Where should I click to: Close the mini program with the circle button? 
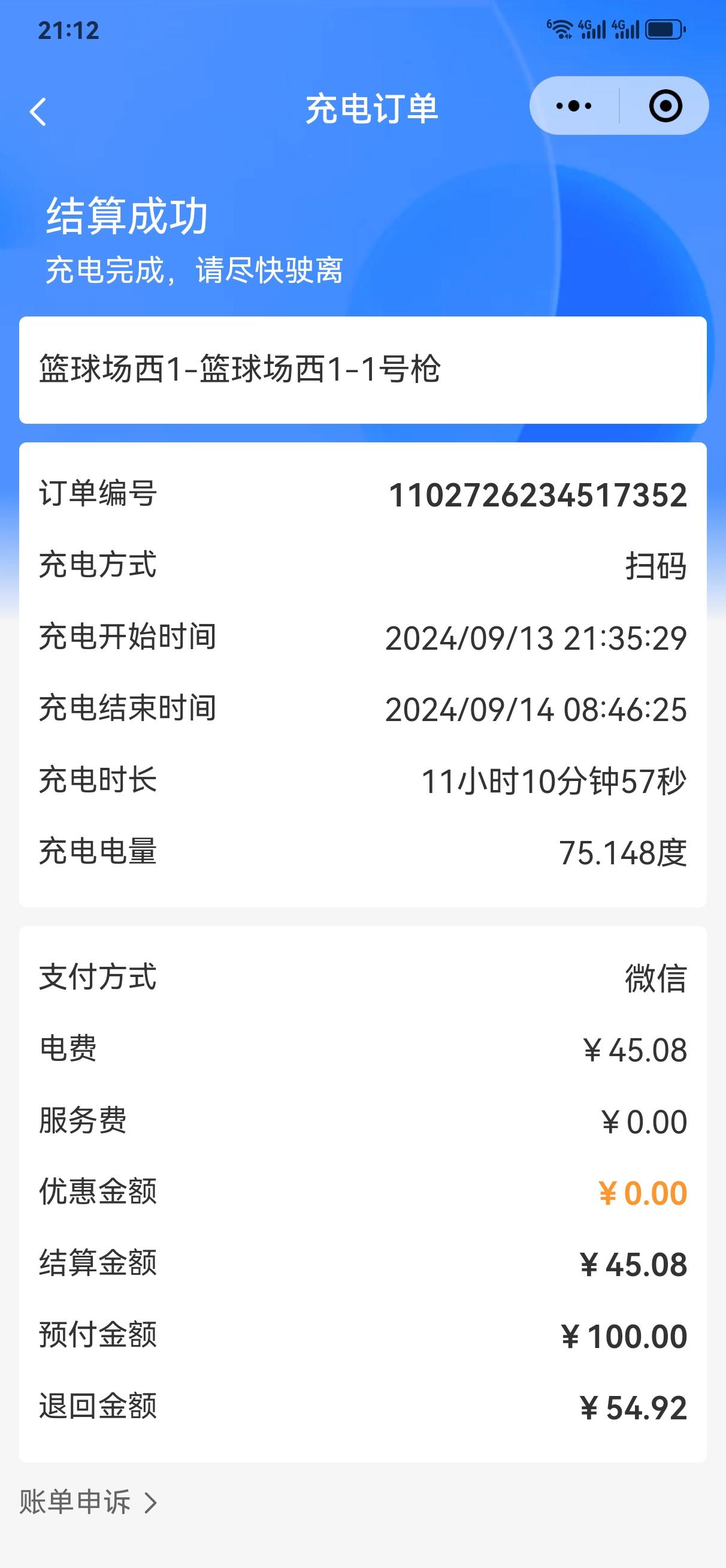665,106
